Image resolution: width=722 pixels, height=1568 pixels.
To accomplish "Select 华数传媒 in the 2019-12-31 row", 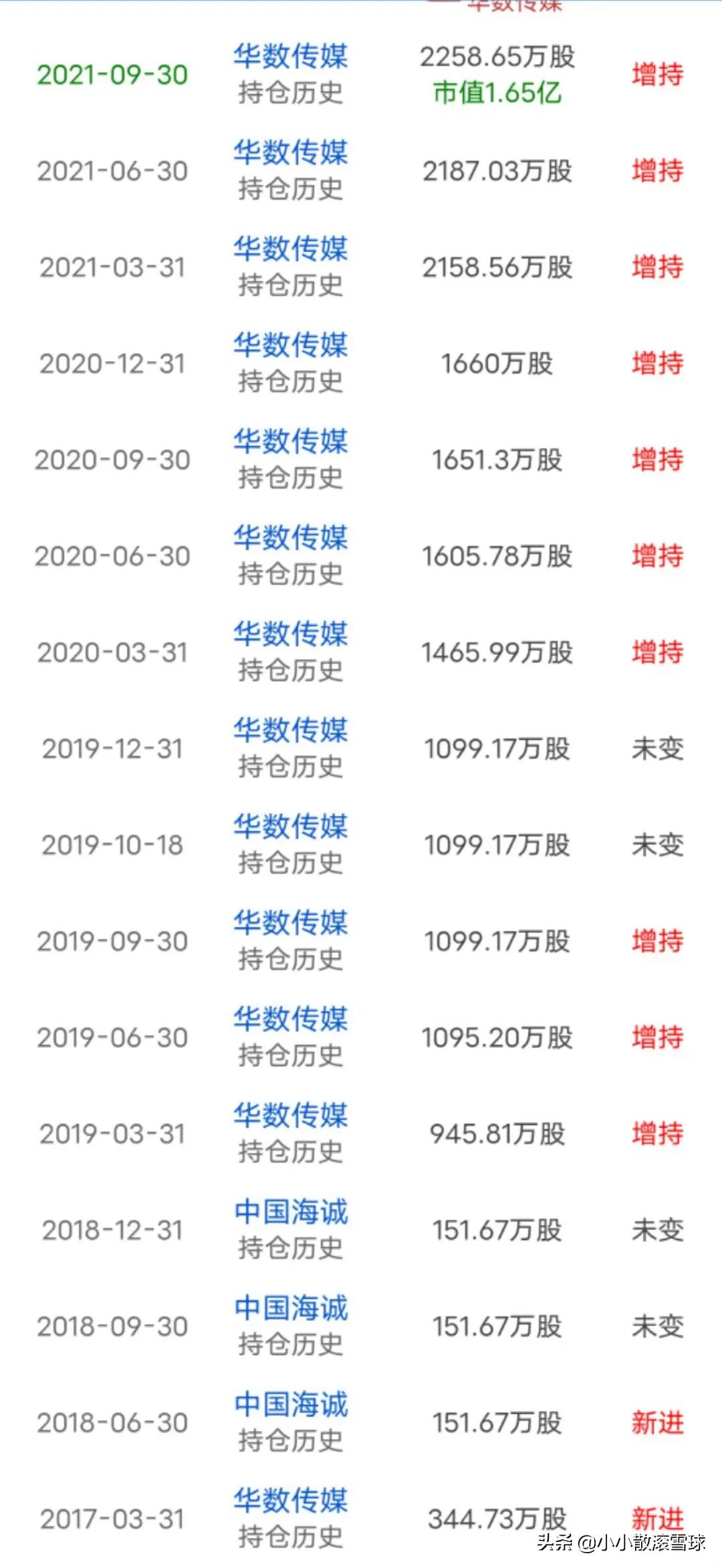I will click(x=291, y=731).
